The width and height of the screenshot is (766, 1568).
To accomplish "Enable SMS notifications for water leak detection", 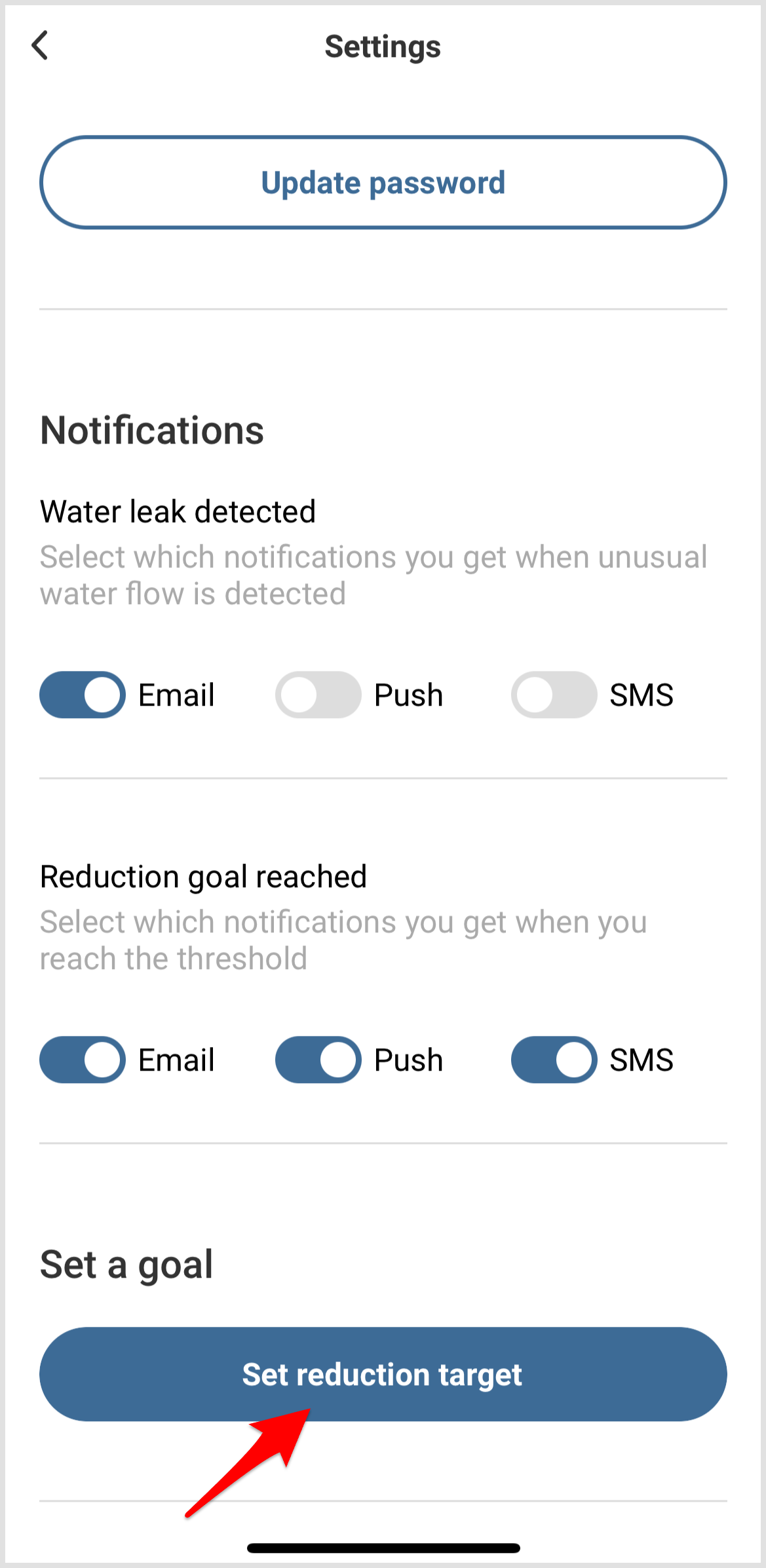I will tap(554, 695).
